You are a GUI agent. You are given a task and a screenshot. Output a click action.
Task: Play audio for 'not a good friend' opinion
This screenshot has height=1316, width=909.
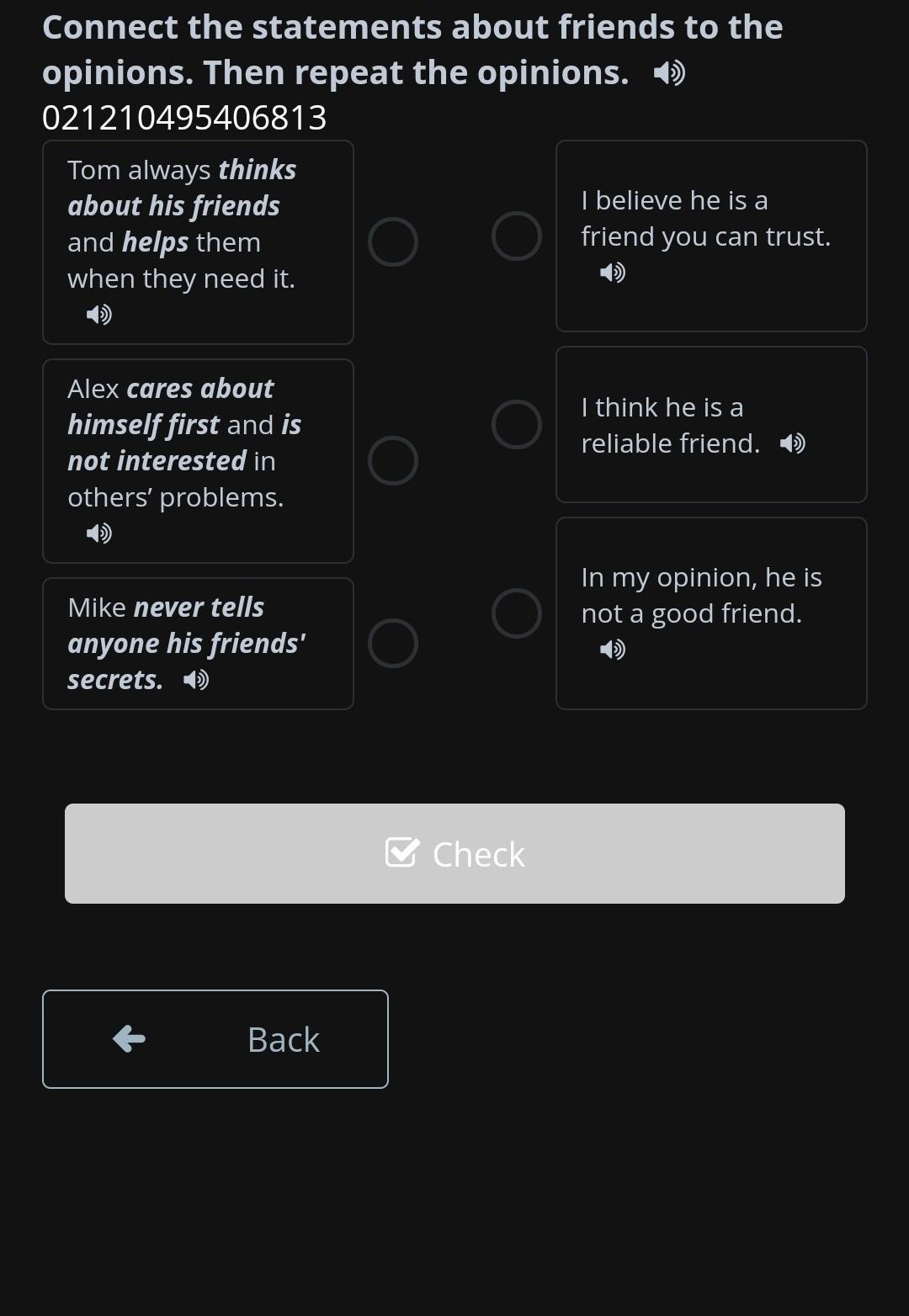coord(613,650)
